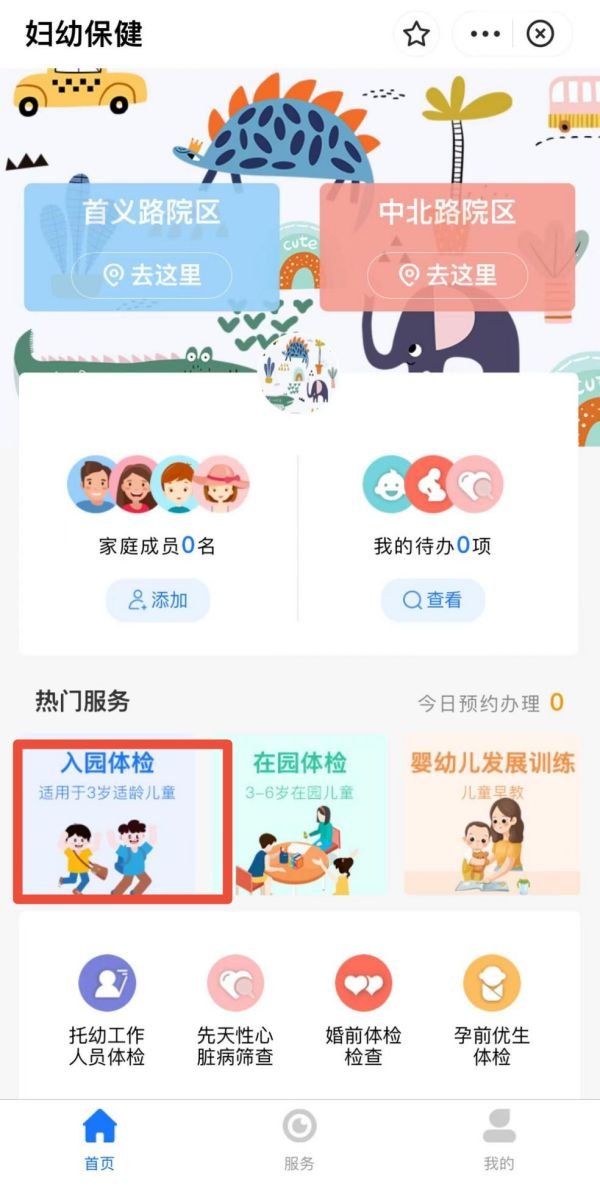Open the 婴幼儿发展训练 card
600x1189 pixels.
click(x=492, y=815)
